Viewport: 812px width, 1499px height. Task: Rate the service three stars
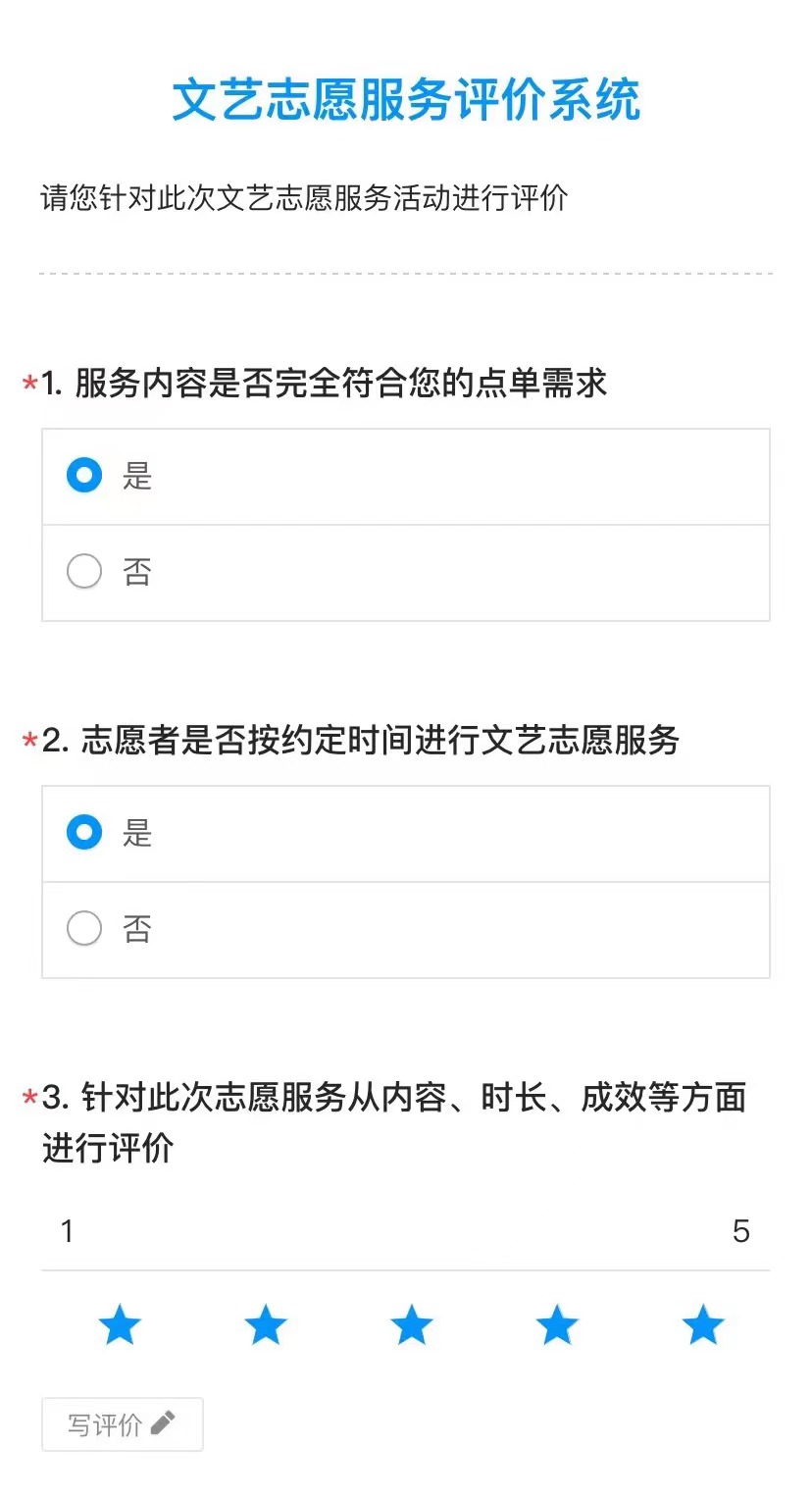412,1325
